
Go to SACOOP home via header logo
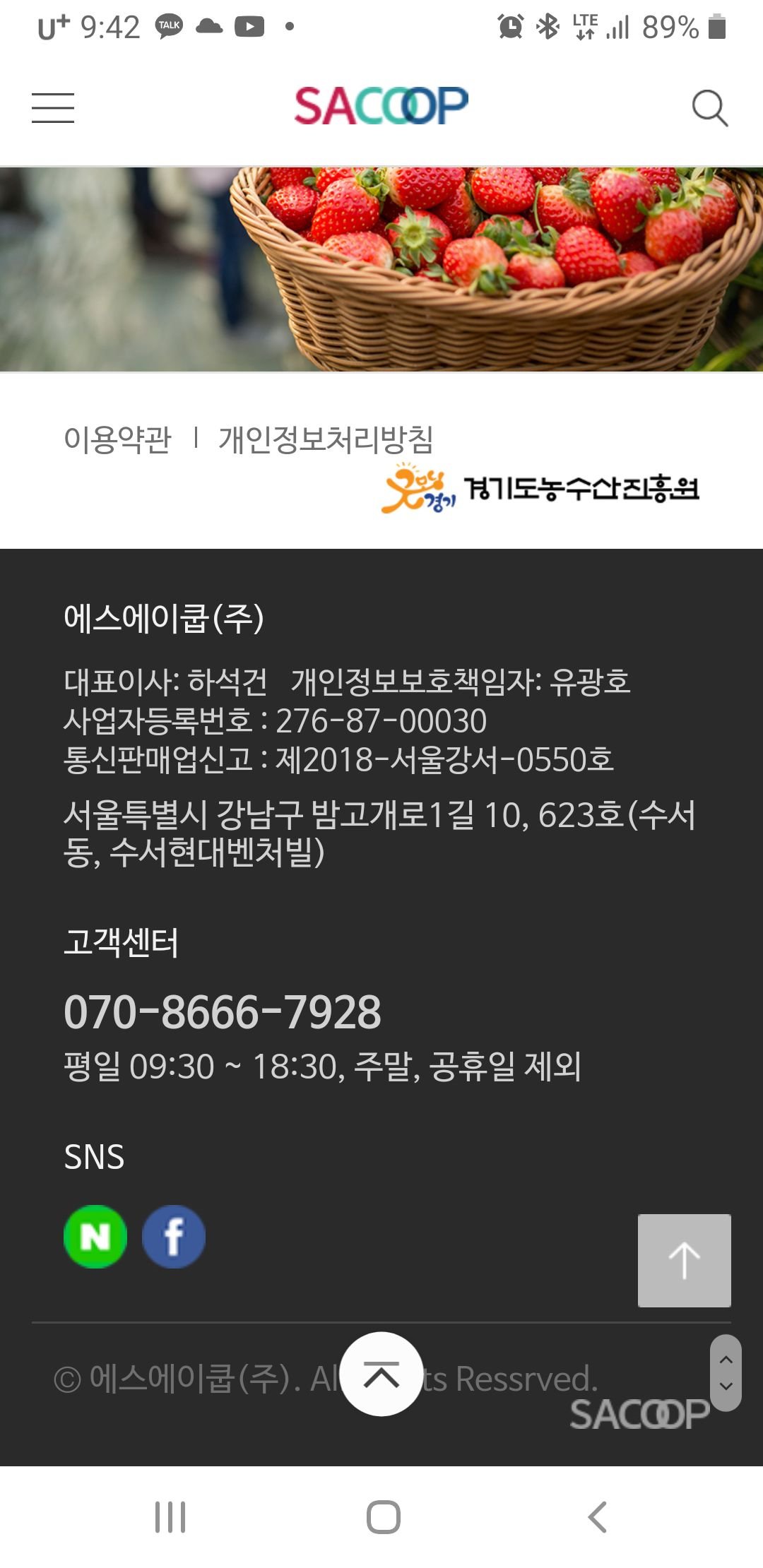381,106
